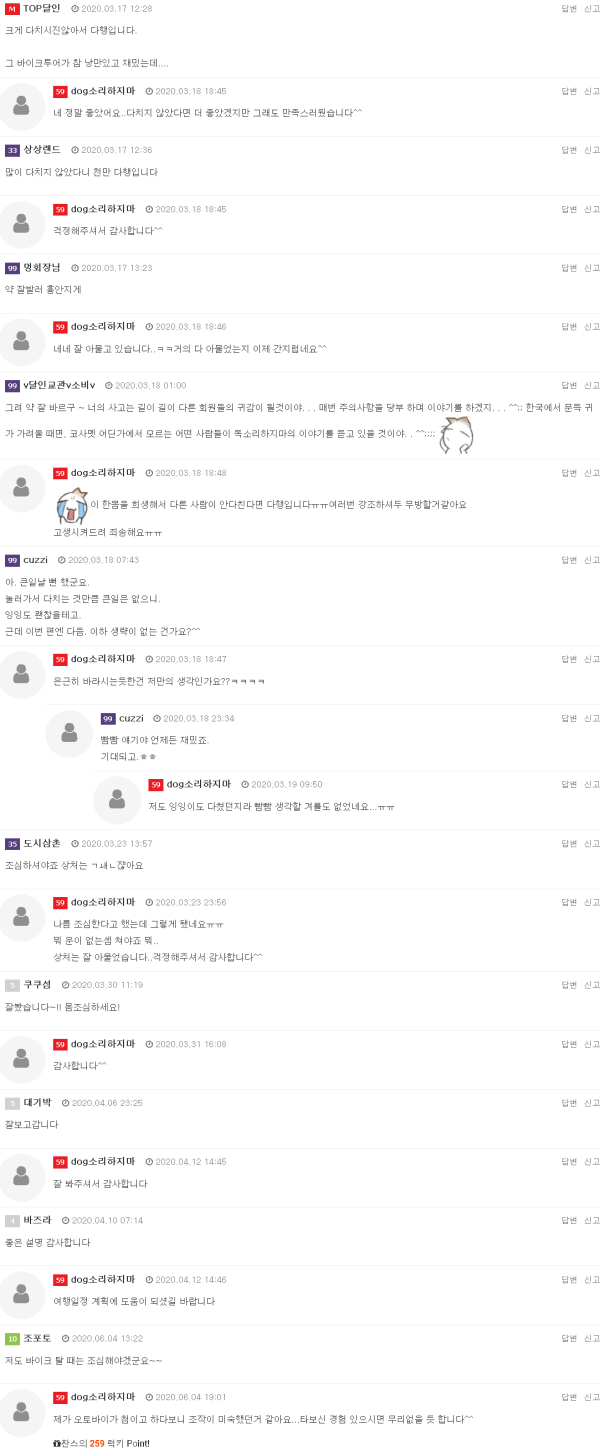Open 상상랜드's profile name
600x1455 pixels.
click(x=42, y=150)
